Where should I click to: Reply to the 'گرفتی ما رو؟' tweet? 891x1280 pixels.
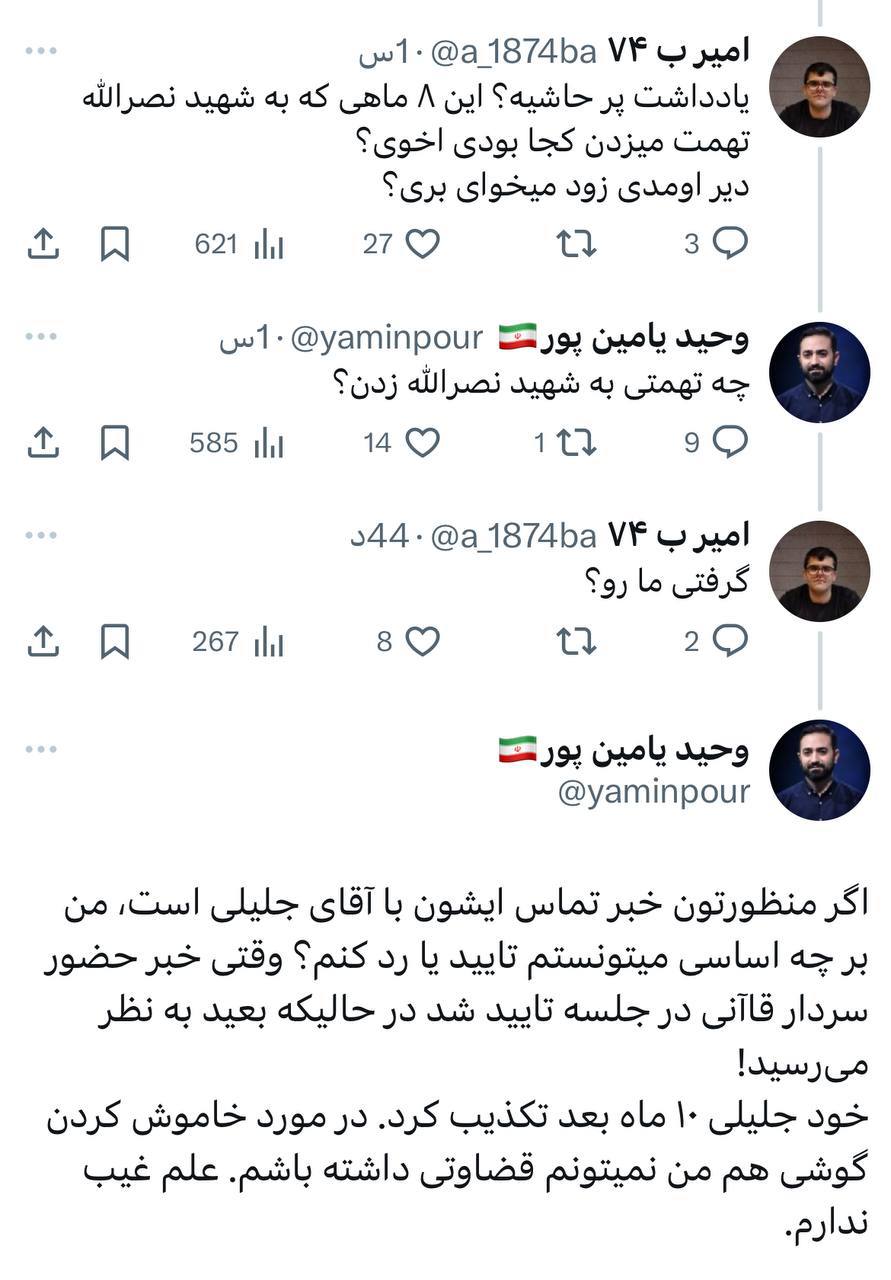click(731, 641)
